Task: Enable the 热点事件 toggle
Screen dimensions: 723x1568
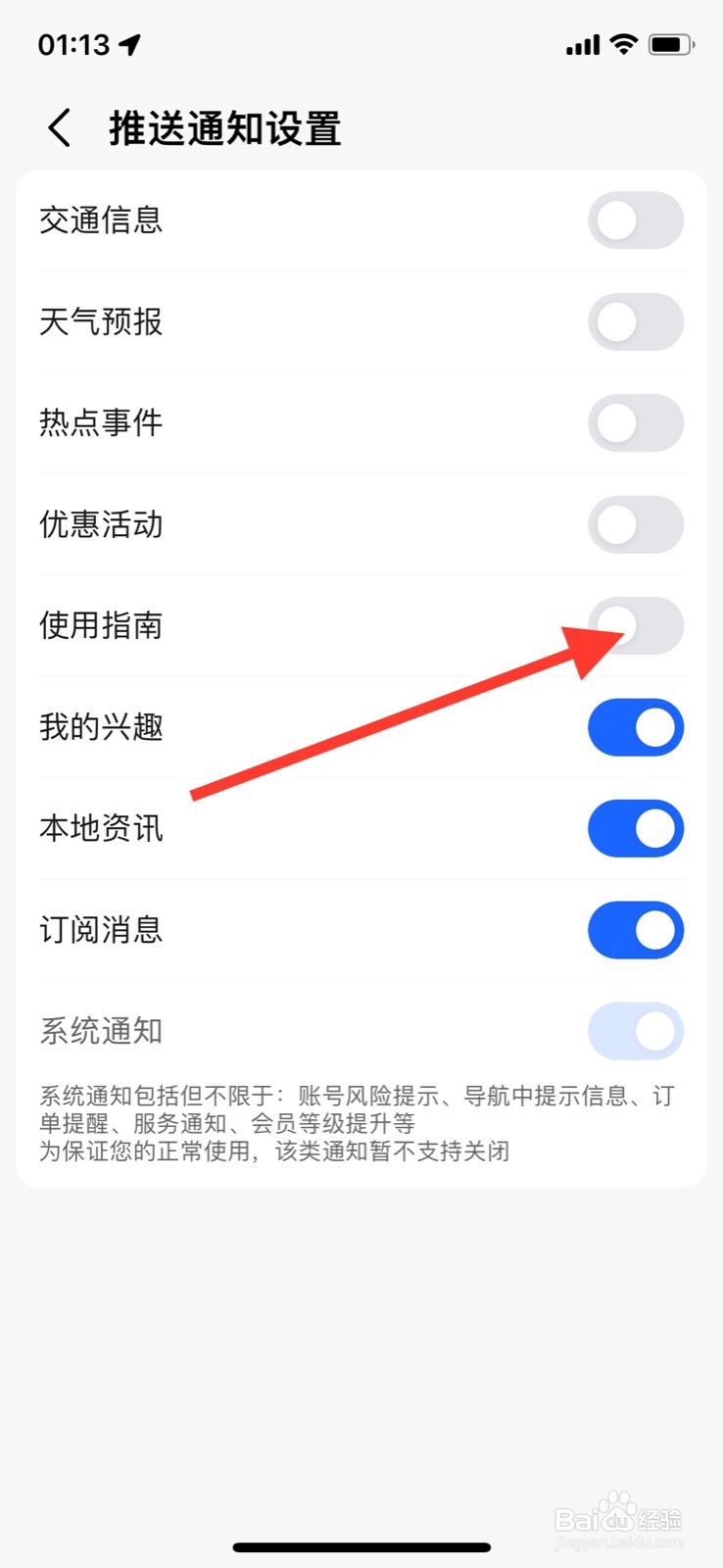Action: pyautogui.click(x=636, y=423)
